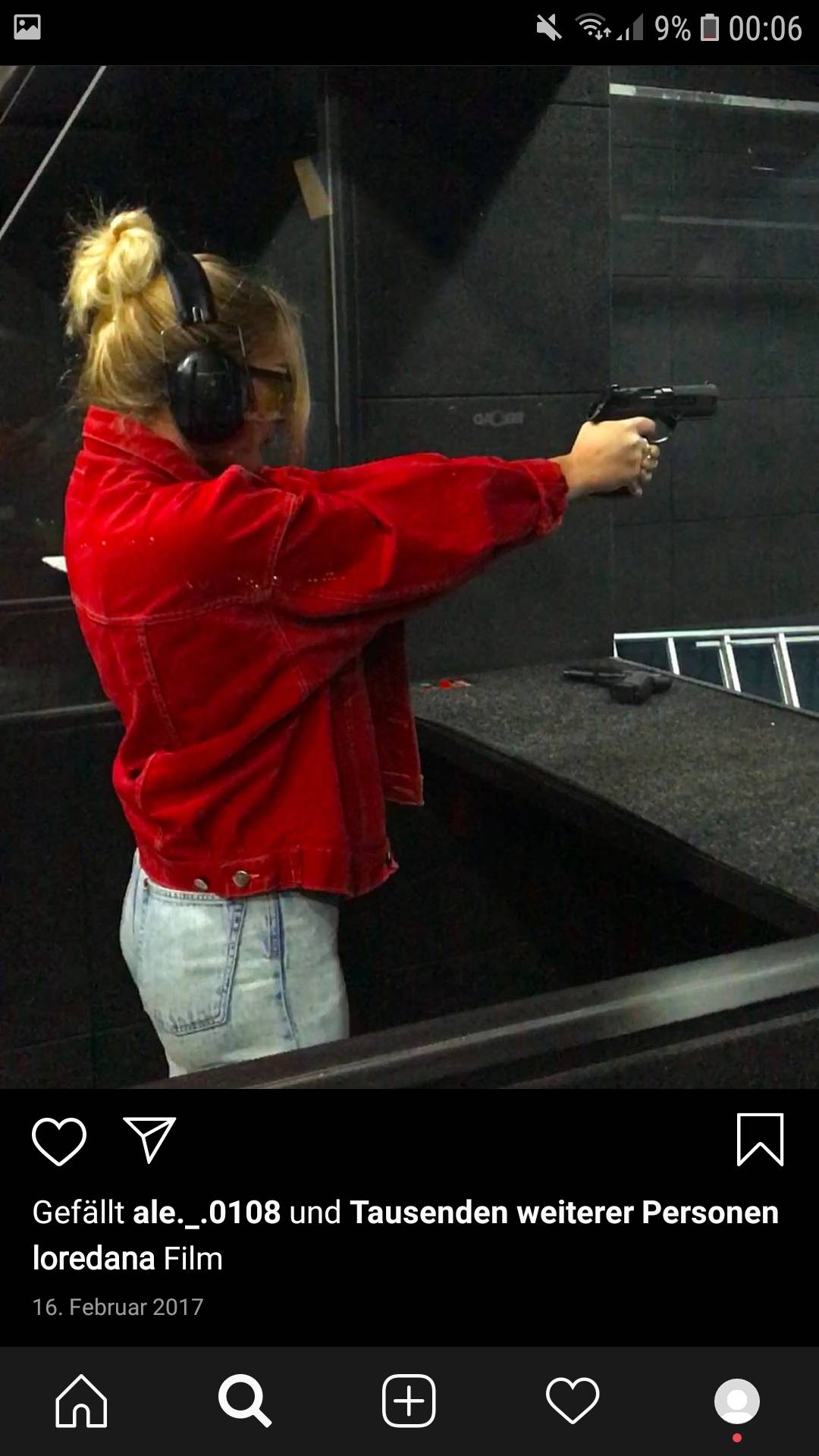Open loredana's profile from the caption

point(93,1259)
